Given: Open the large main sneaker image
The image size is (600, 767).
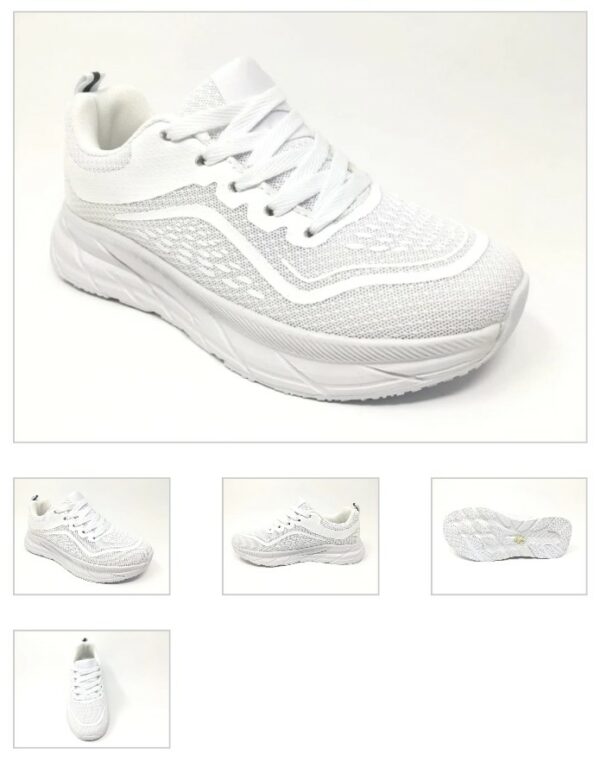Looking at the screenshot, I should (x=299, y=227).
